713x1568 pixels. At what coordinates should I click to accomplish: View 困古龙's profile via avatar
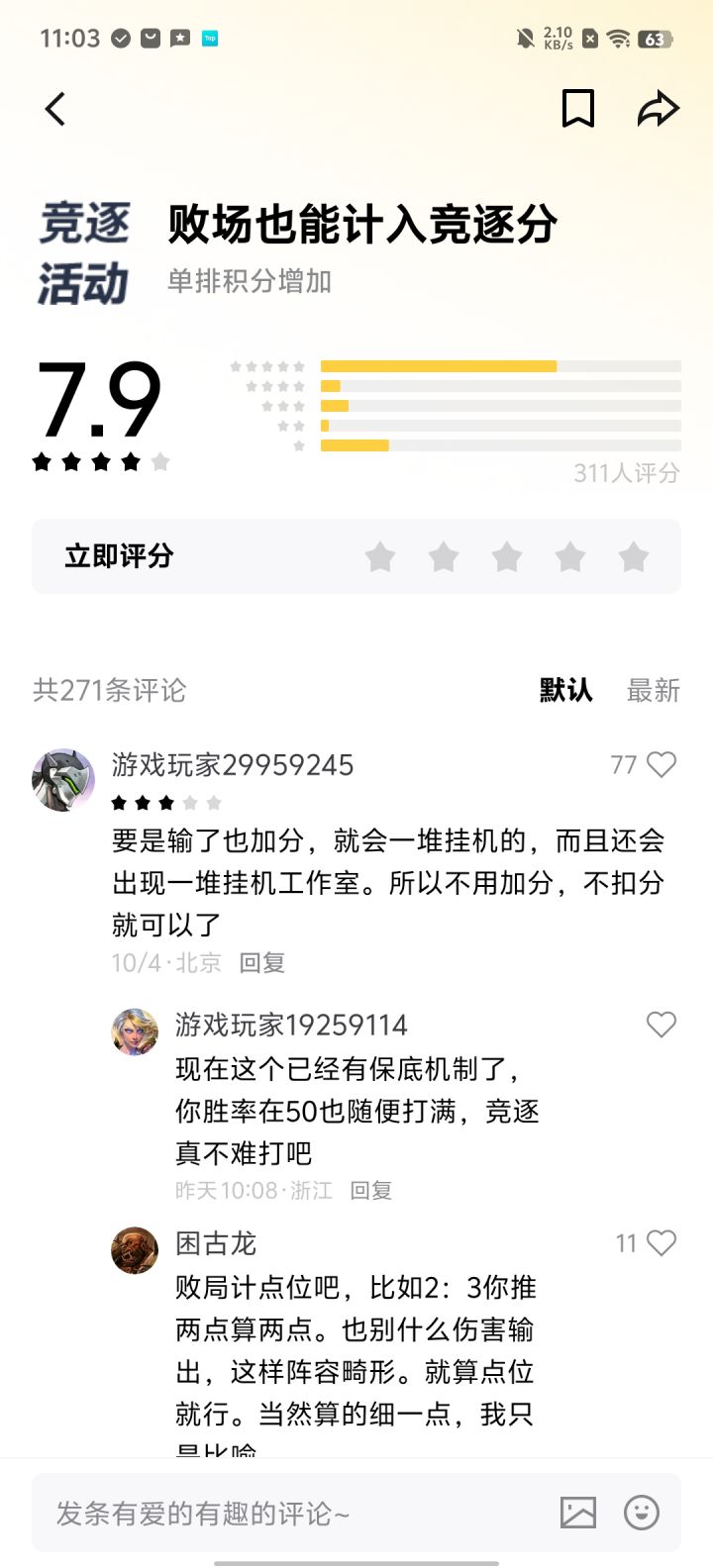point(135,1251)
